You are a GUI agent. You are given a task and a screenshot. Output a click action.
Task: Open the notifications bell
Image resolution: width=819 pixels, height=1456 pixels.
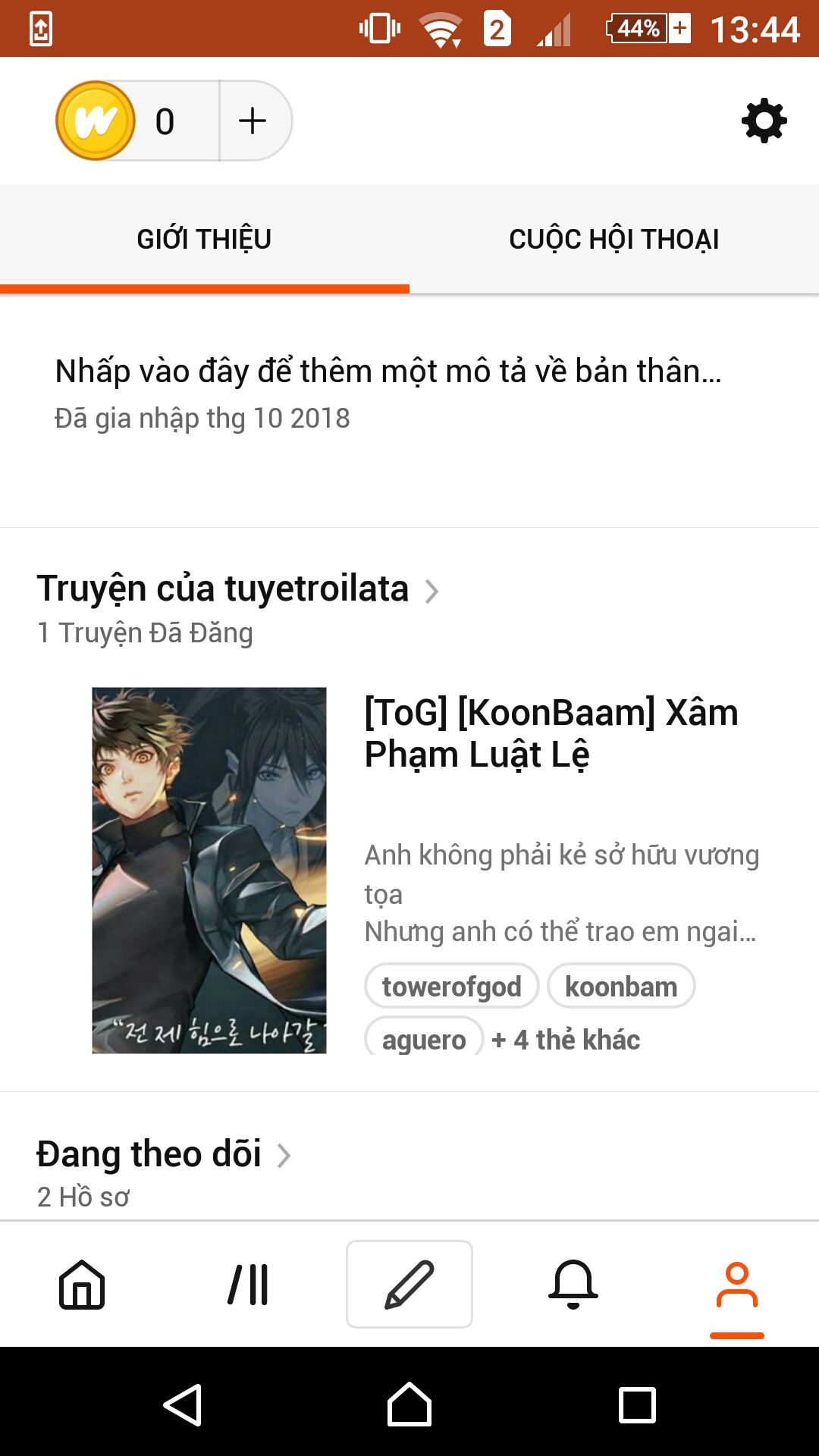[x=573, y=1285]
